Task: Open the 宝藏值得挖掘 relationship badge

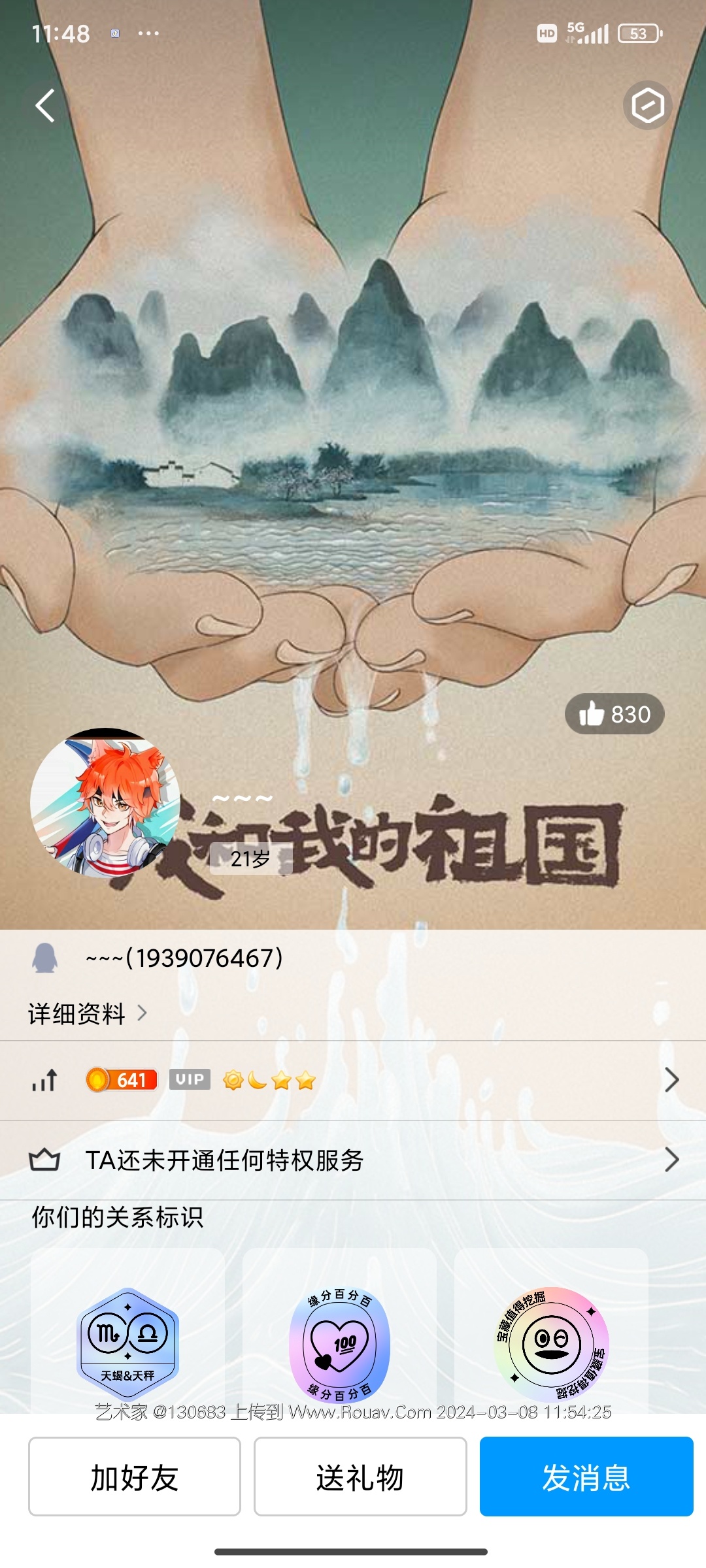Action: [x=551, y=1344]
